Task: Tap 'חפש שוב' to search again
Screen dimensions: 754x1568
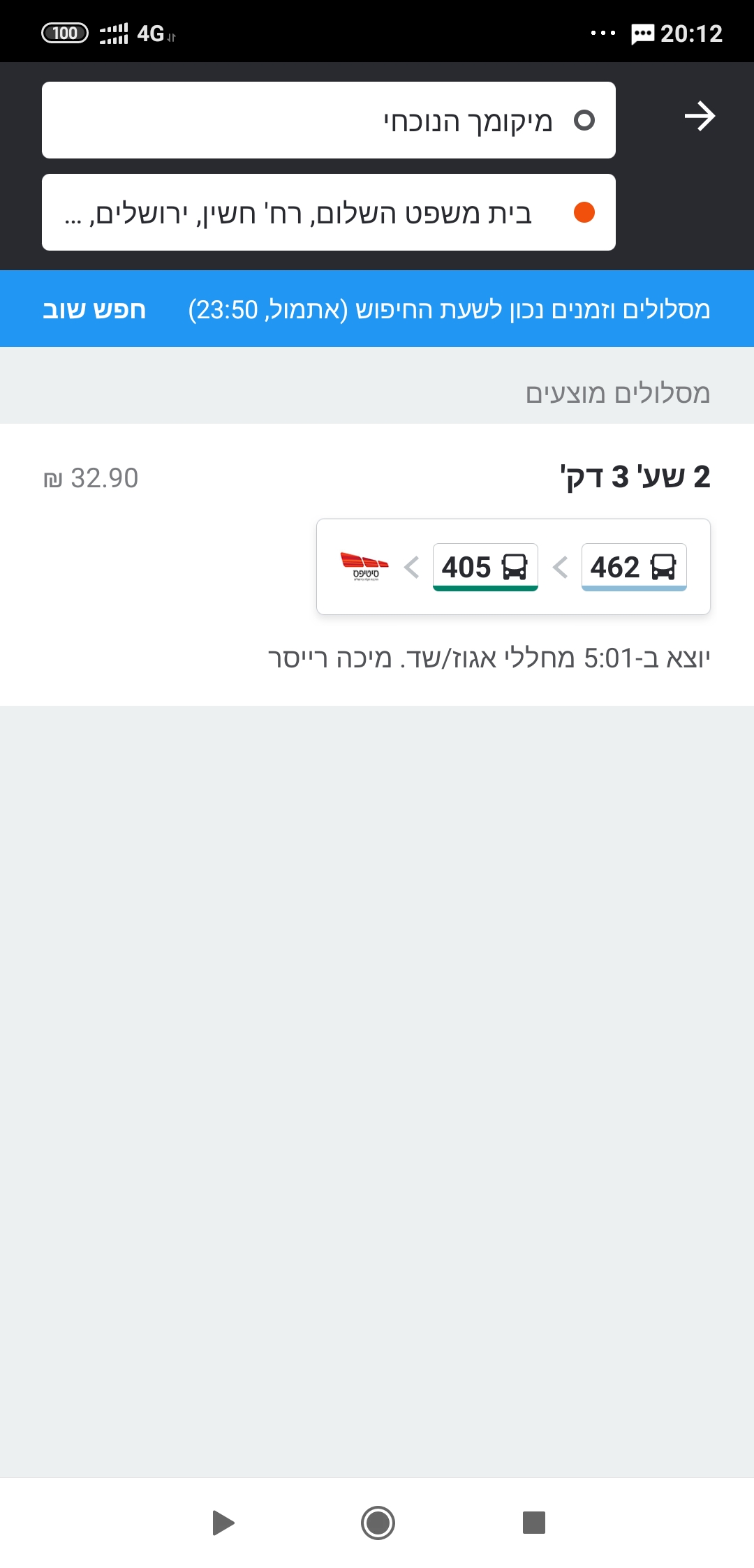Action: pos(94,309)
